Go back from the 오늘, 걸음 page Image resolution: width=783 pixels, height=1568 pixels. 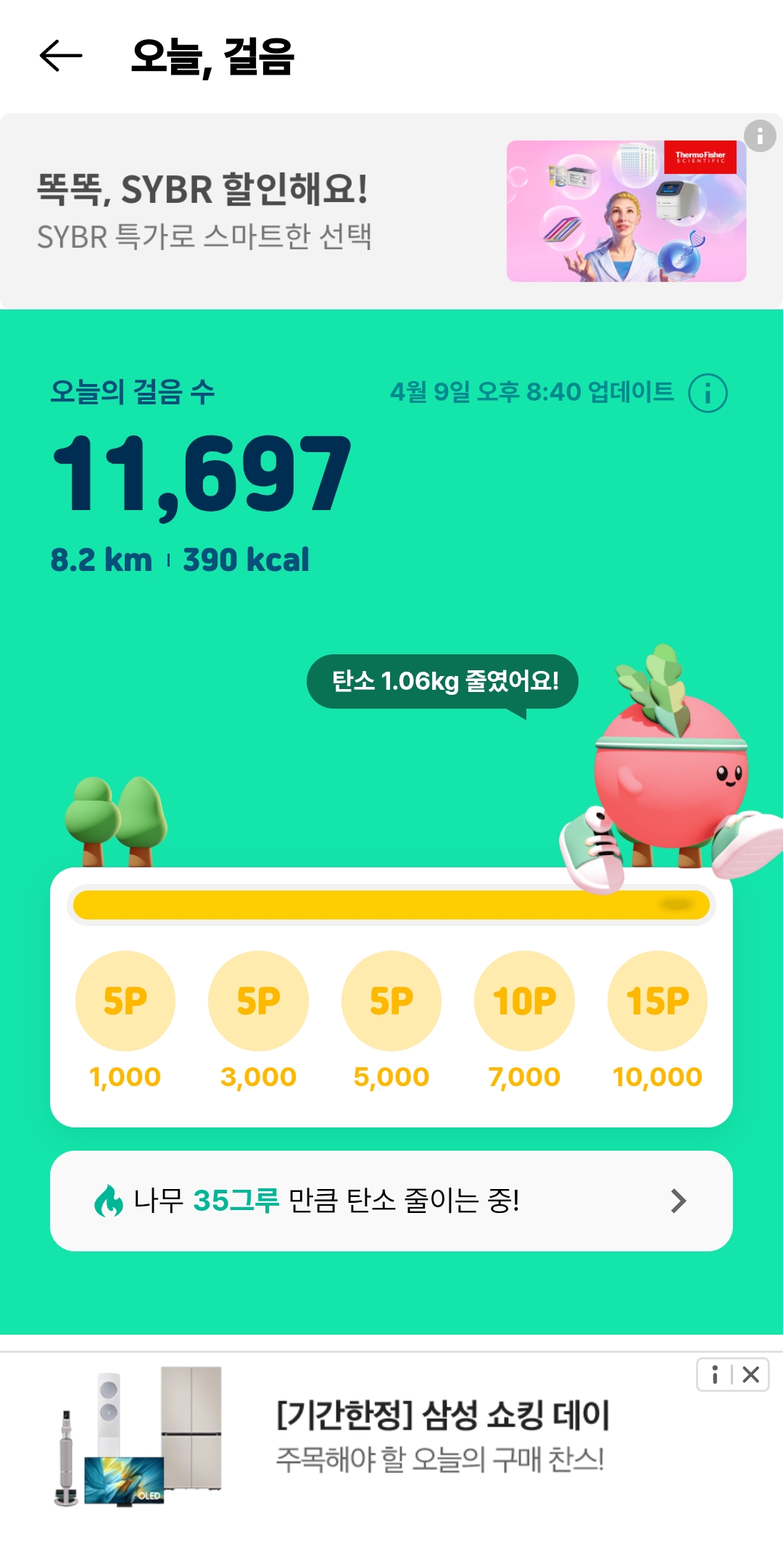click(x=61, y=56)
